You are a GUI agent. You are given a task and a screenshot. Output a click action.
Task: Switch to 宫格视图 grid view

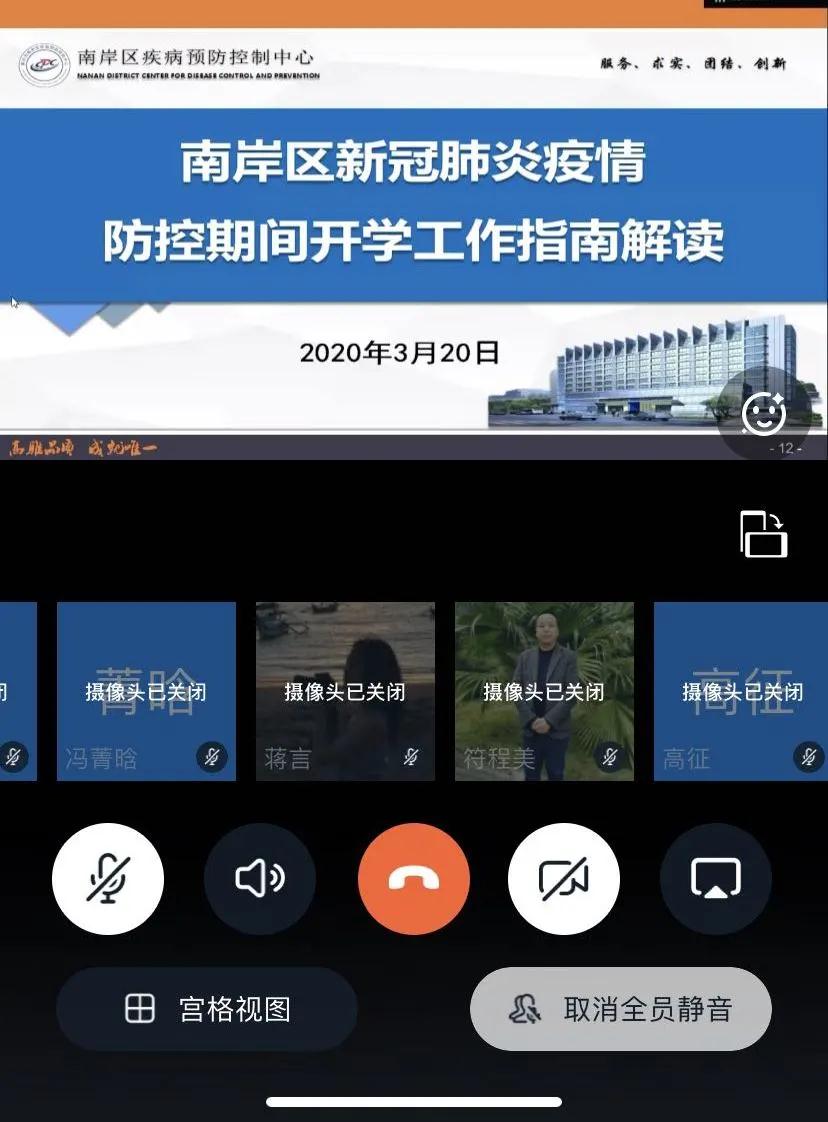pyautogui.click(x=207, y=1009)
